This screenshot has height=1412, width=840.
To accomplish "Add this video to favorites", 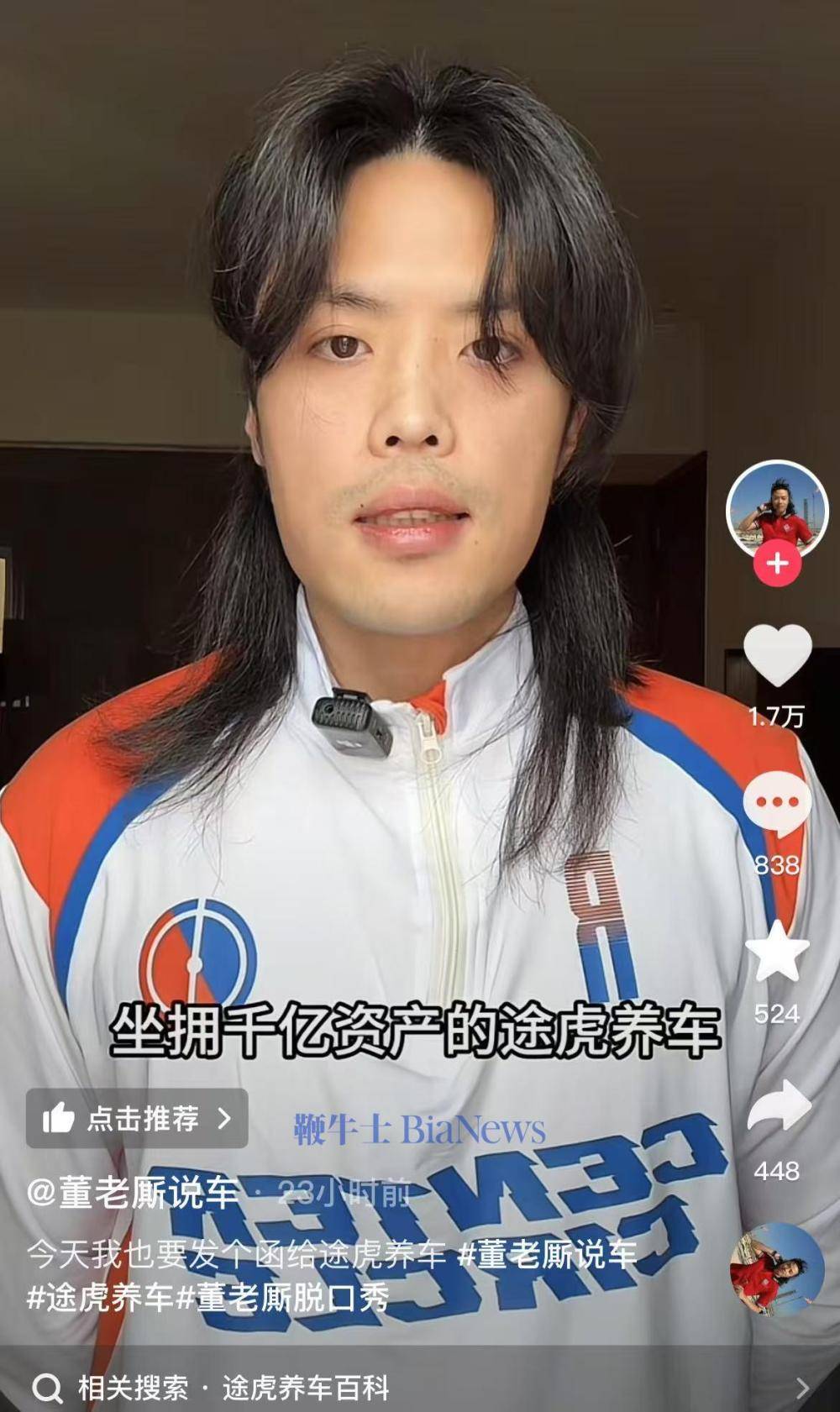I will point(777,953).
